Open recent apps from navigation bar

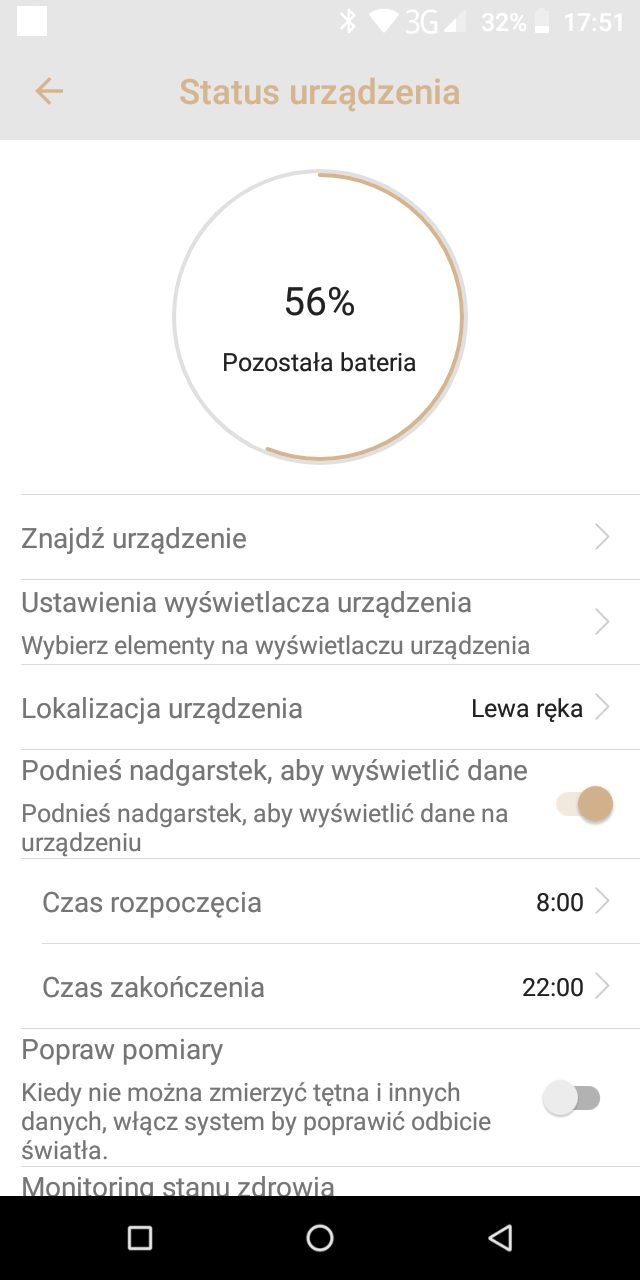click(140, 1238)
